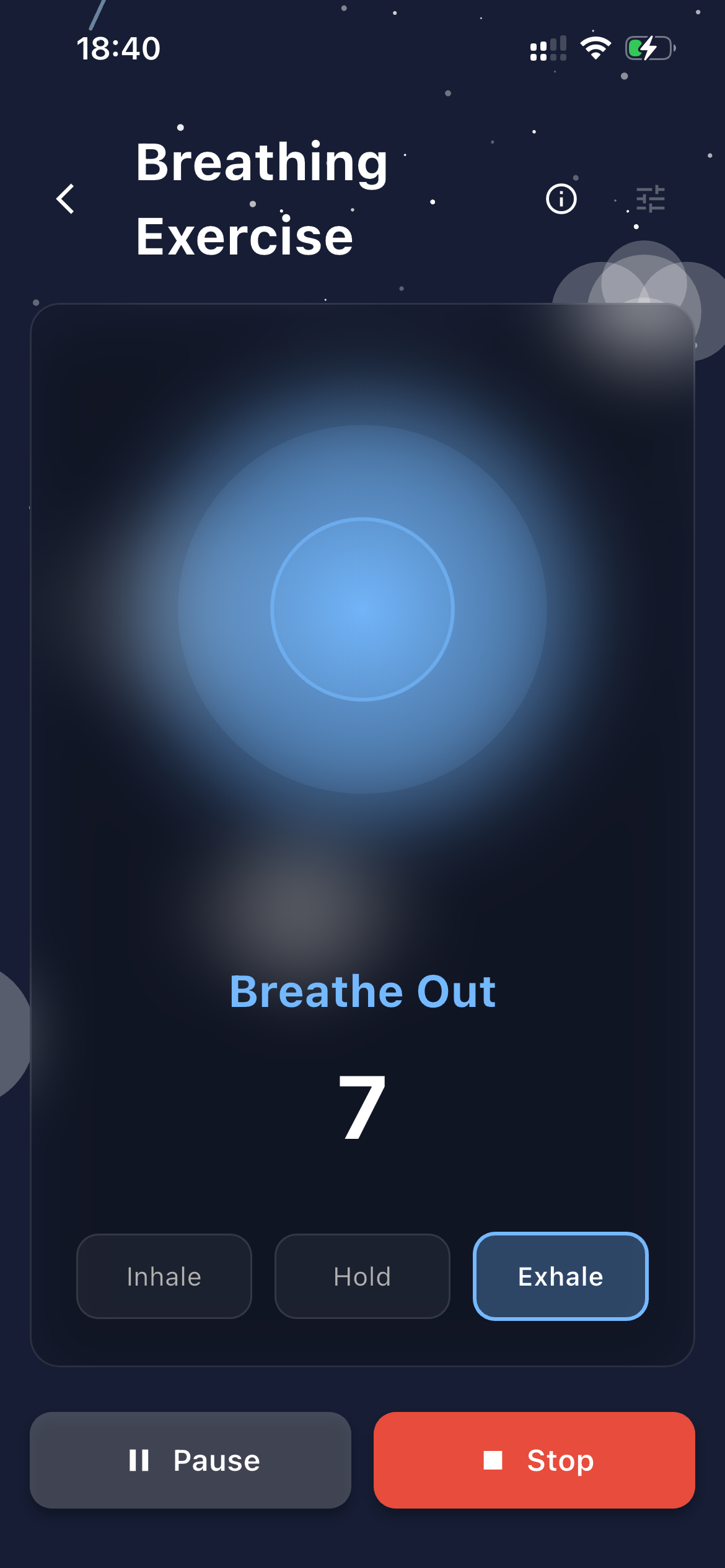Select the Exhale phase chip
Viewport: 725px width, 1568px height.
(x=560, y=1276)
